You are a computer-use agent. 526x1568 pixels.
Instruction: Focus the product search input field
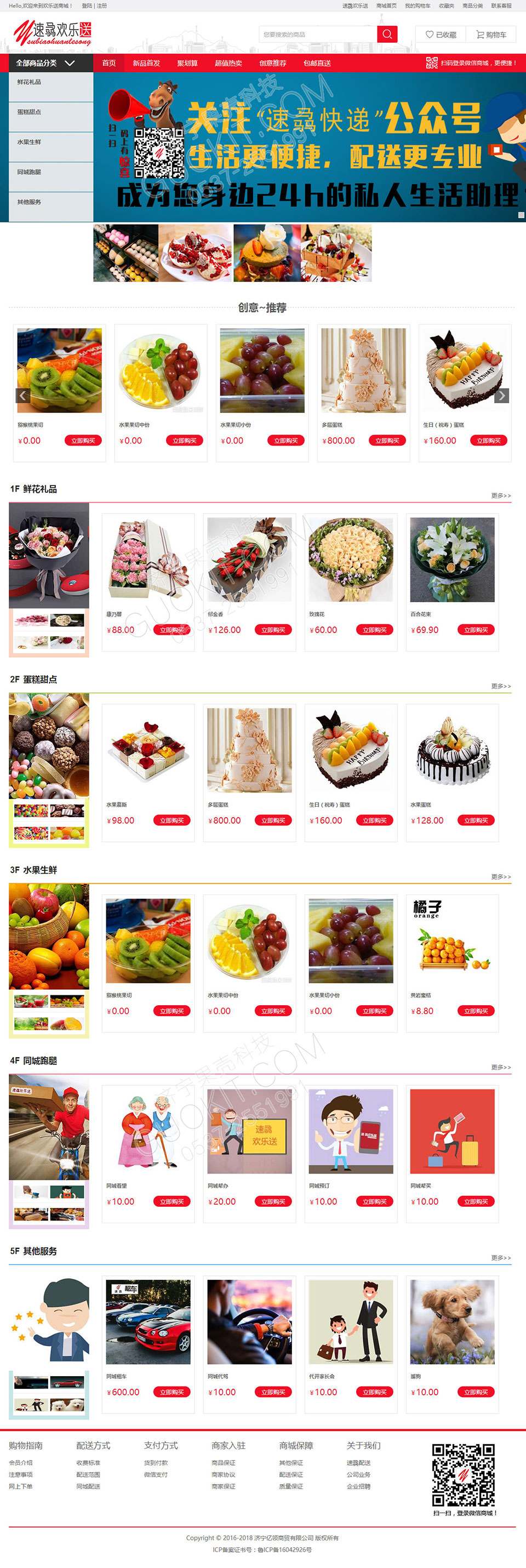pos(317,35)
